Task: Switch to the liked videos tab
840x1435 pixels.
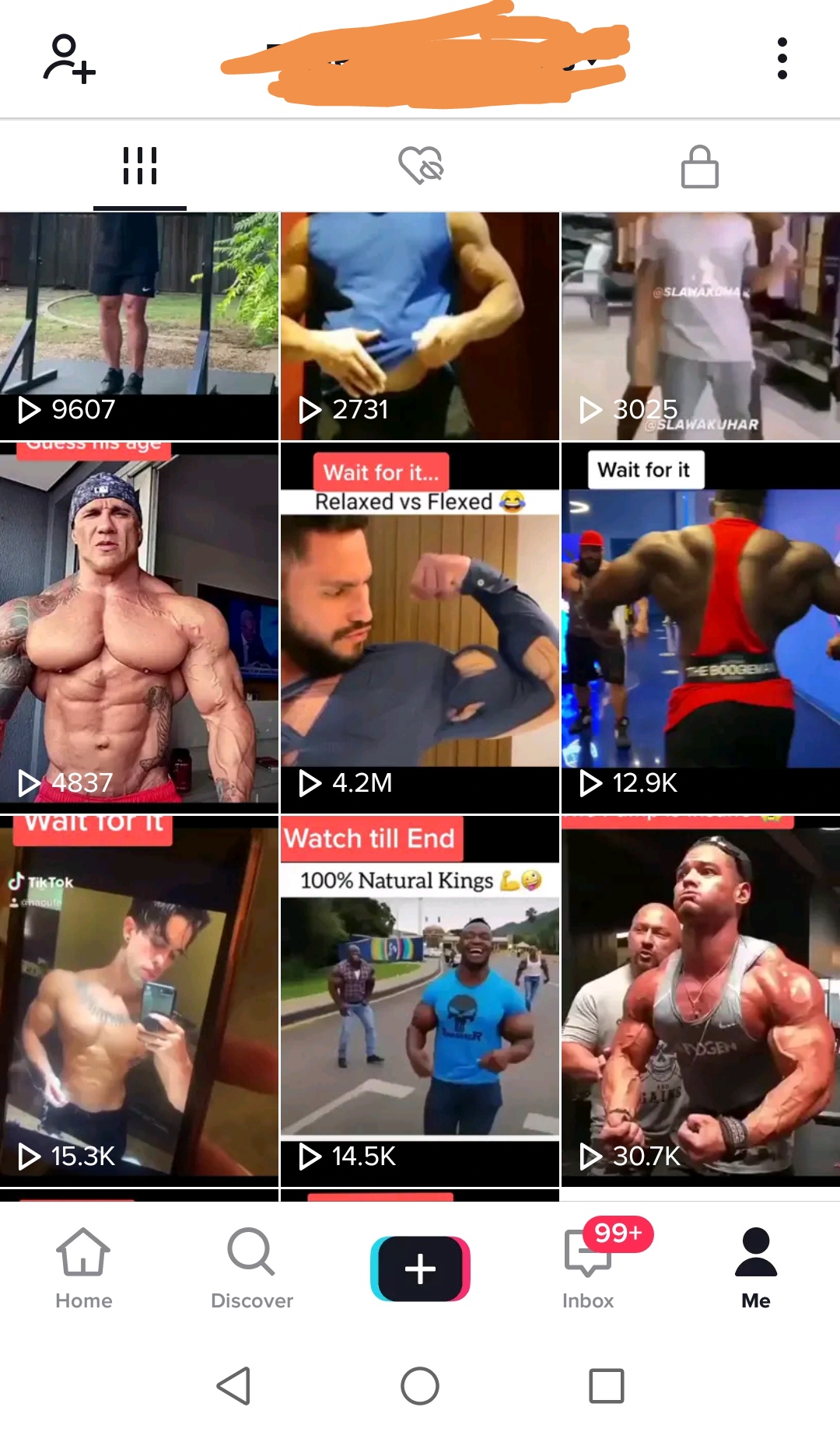Action: click(420, 166)
